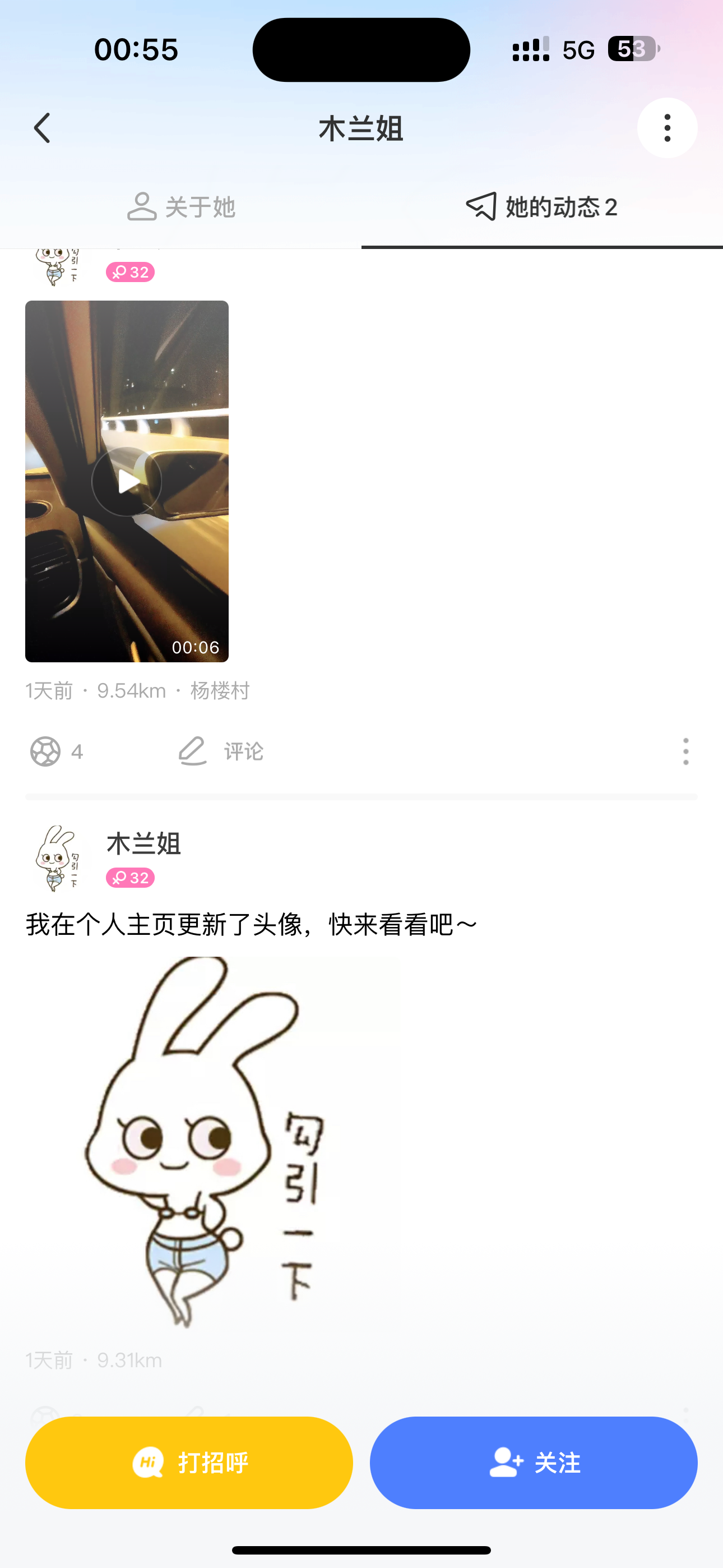Go back from 木兰姐's profile
Viewport: 723px width, 1568px height.
42,128
